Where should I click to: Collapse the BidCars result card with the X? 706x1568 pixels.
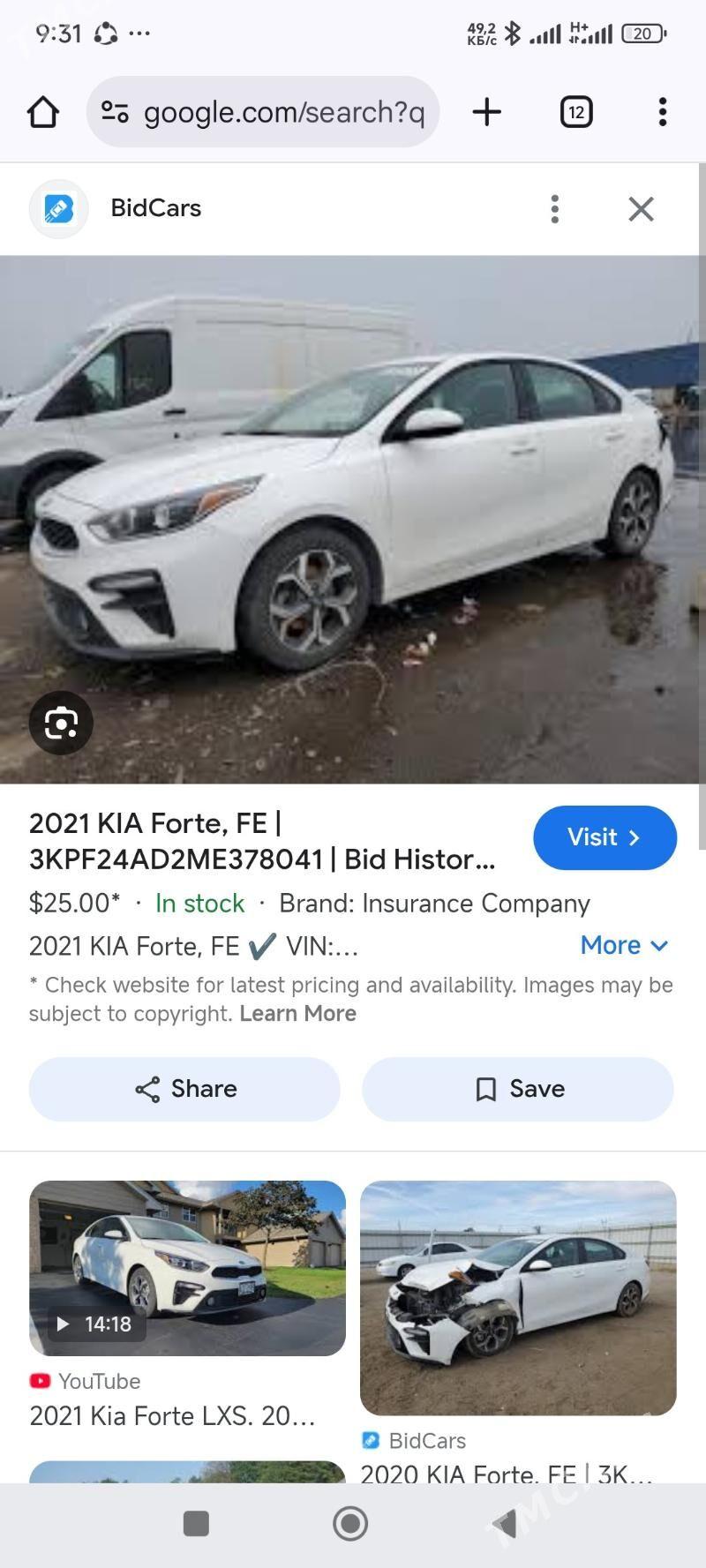(641, 209)
